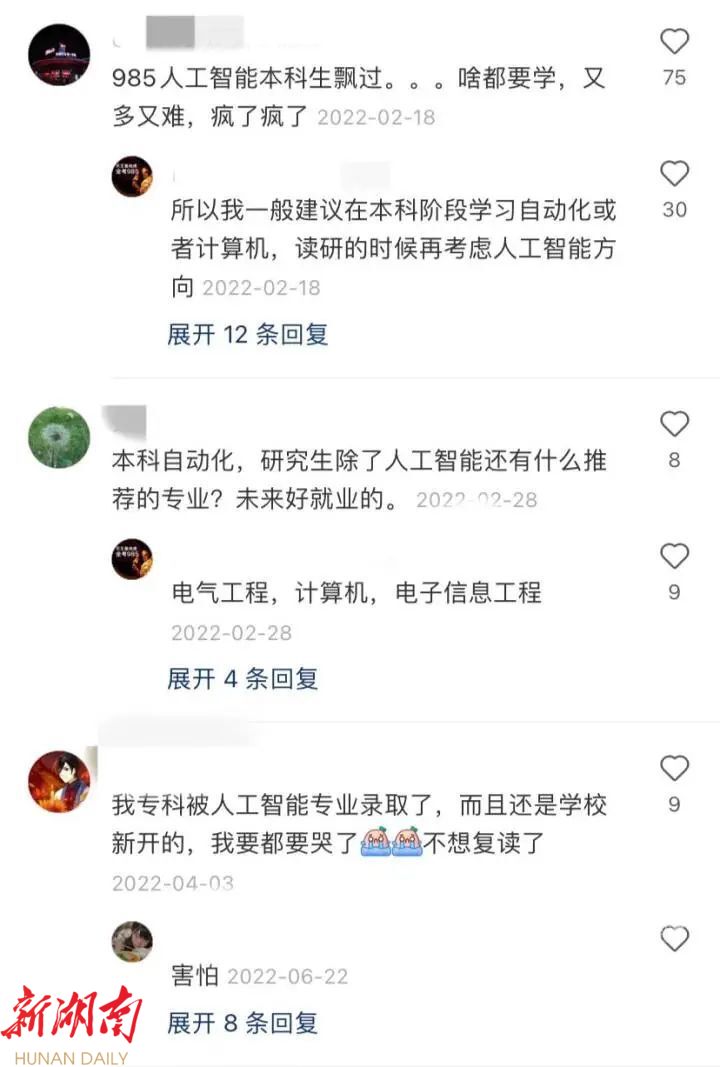Like the reply suggesting 自动化或者计算机
Screen dimensions: 720x1067
[x=675, y=174]
